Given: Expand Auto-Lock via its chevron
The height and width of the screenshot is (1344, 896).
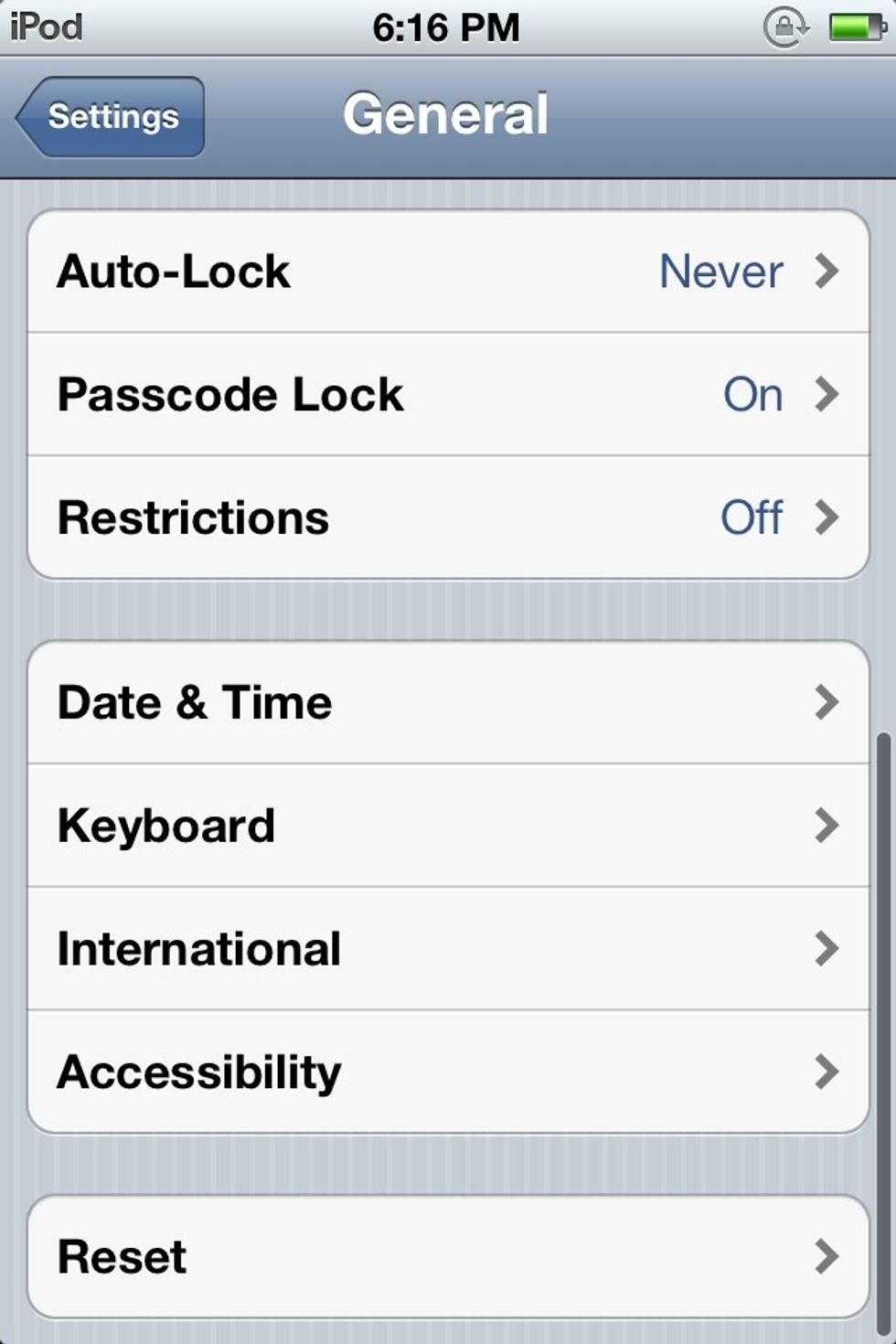Looking at the screenshot, I should tap(830, 271).
